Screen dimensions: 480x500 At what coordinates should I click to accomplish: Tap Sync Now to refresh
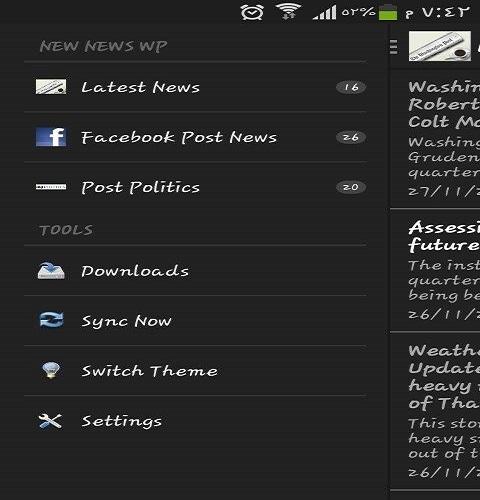[196, 321]
